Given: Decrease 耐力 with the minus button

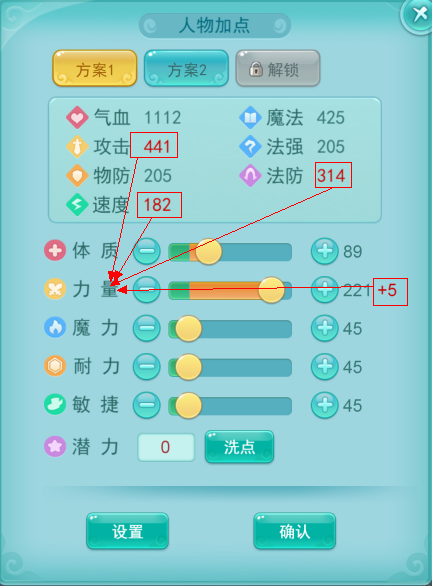Looking at the screenshot, I should click(147, 367).
